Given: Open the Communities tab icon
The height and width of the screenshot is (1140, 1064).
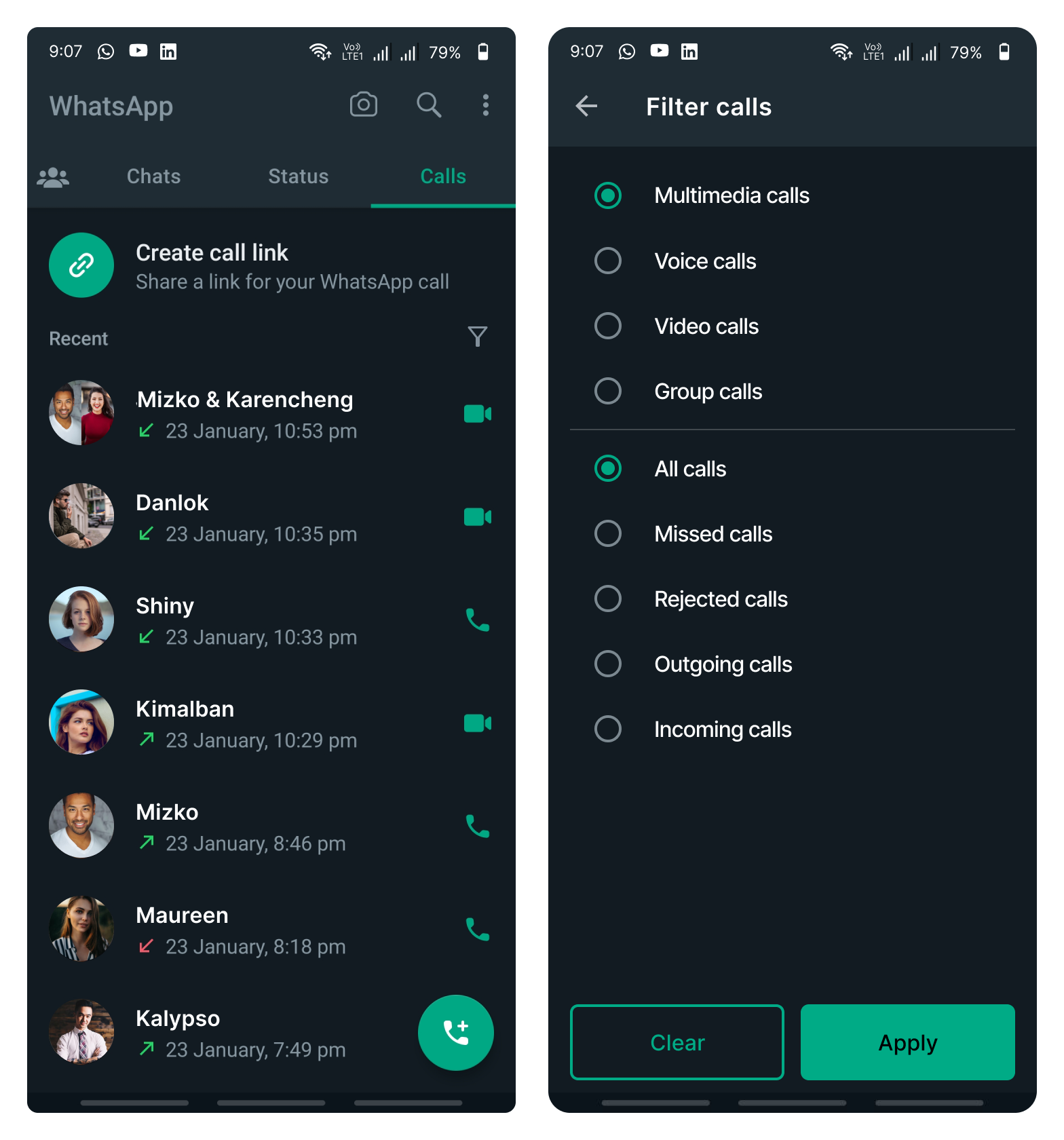Looking at the screenshot, I should click(x=53, y=177).
